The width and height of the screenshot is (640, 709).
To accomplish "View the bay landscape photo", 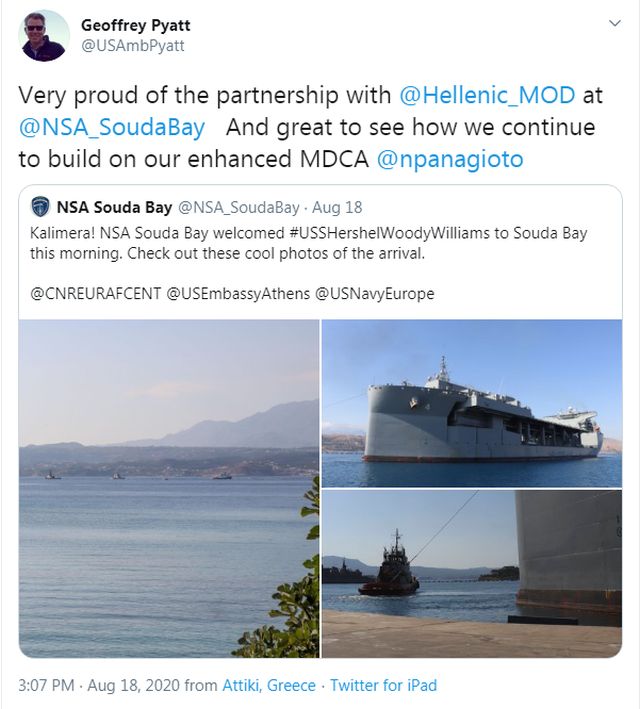I will 168,488.
